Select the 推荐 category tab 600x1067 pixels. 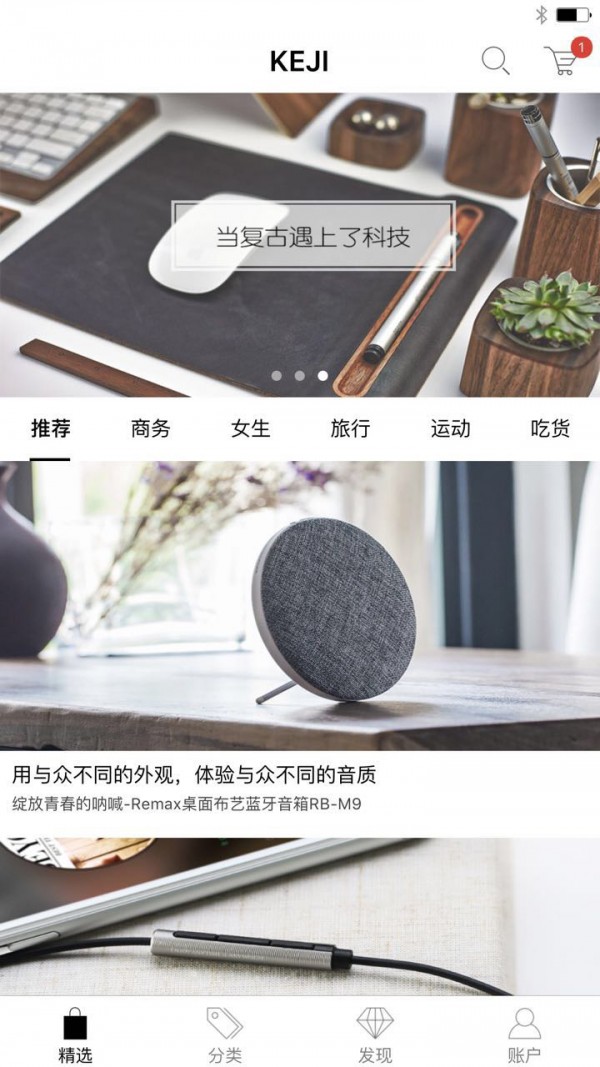click(50, 429)
